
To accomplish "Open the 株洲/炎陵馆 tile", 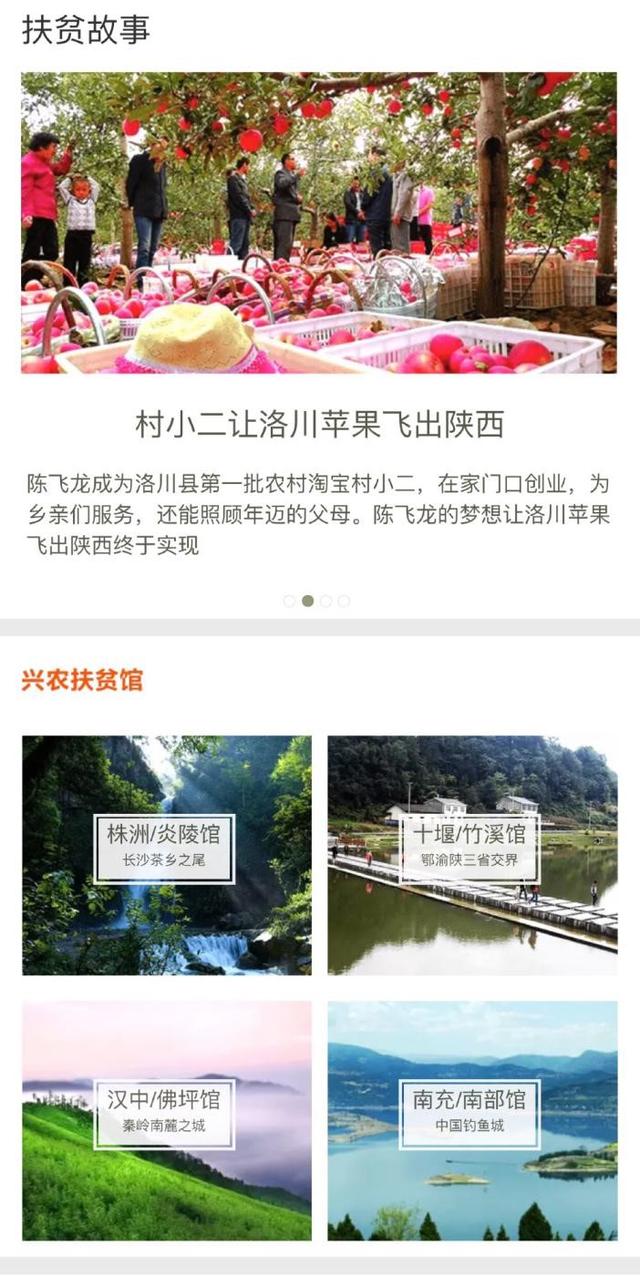I will tap(166, 855).
